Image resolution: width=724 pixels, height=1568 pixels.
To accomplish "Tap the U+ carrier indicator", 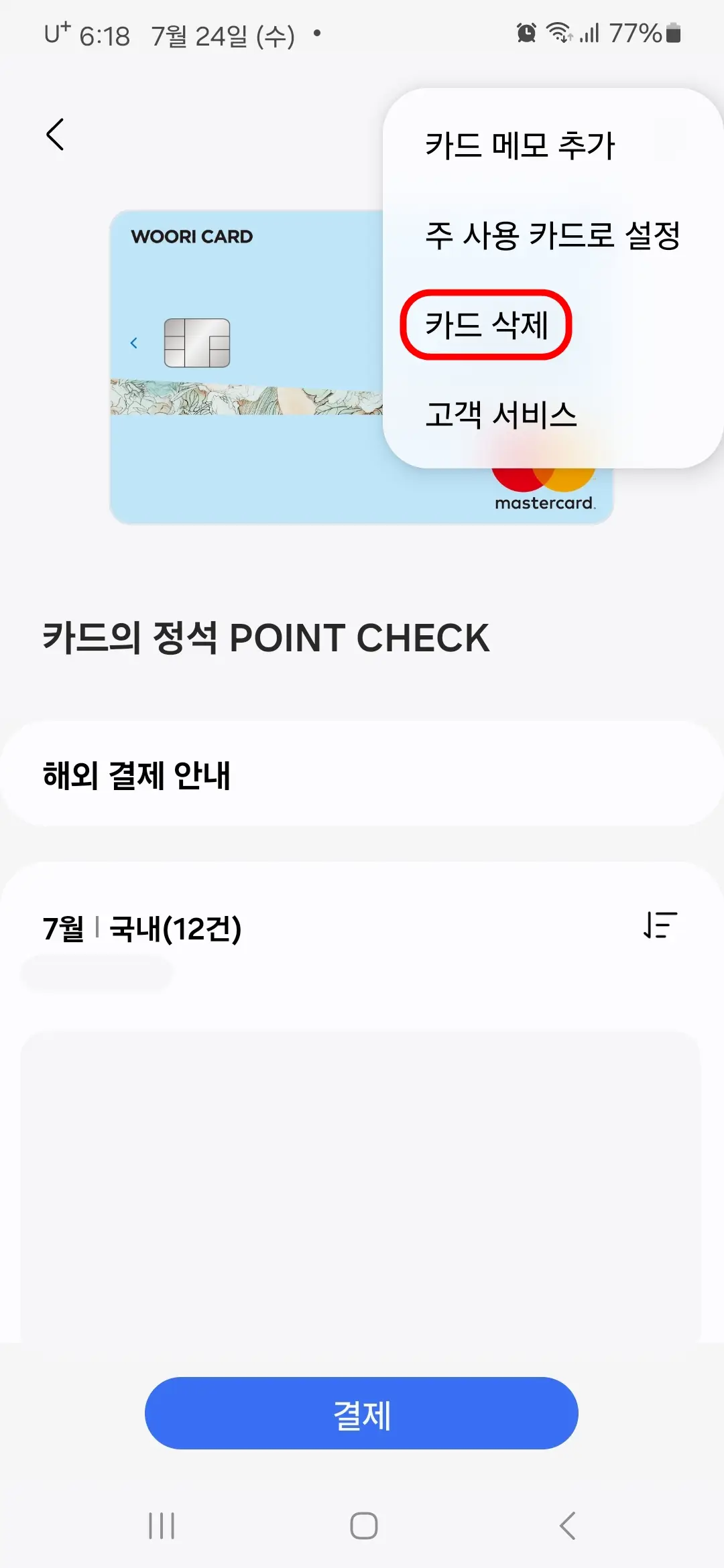I will click(x=57, y=30).
